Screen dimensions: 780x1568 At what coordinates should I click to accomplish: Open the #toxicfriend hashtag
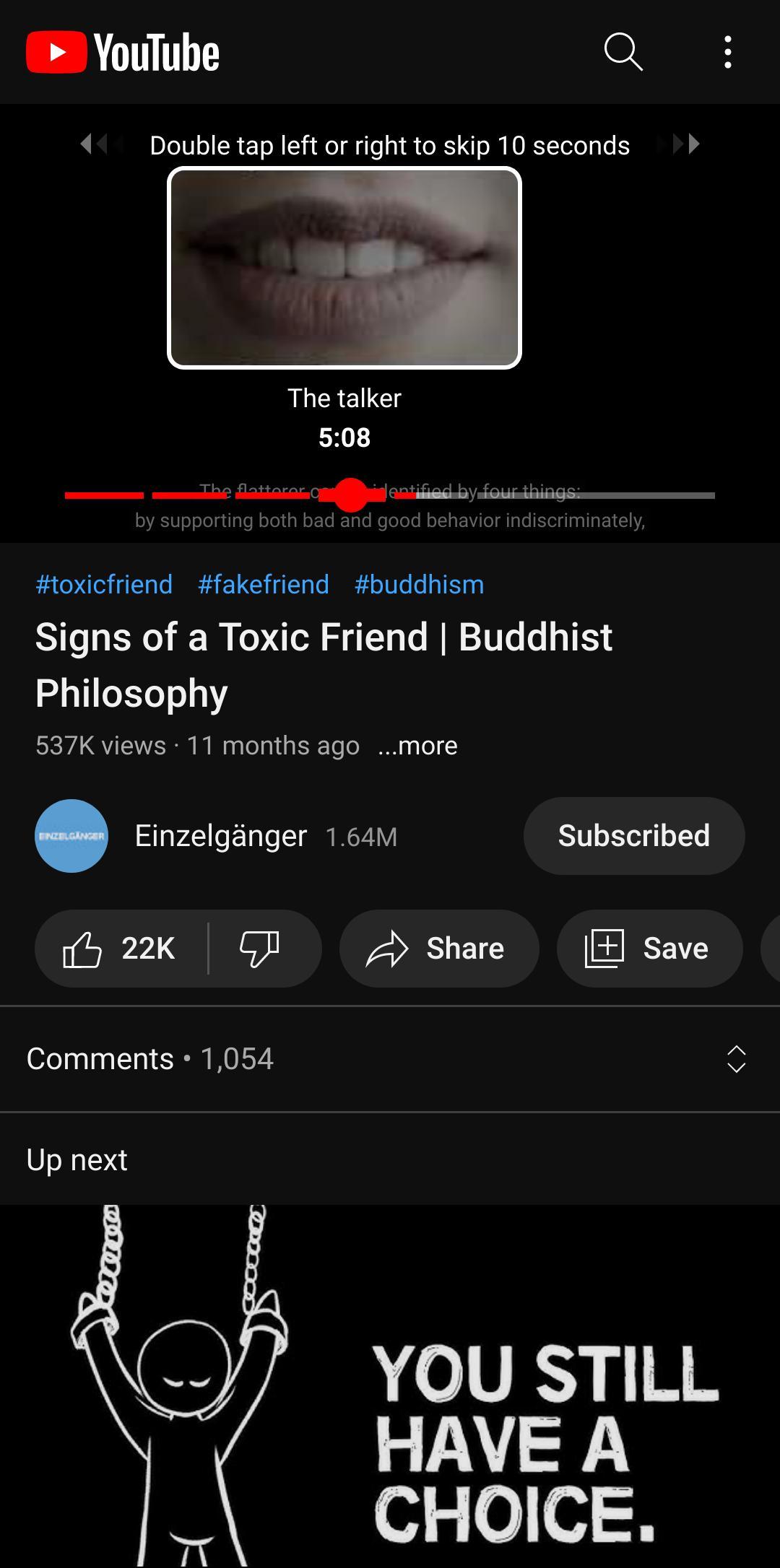[x=104, y=584]
